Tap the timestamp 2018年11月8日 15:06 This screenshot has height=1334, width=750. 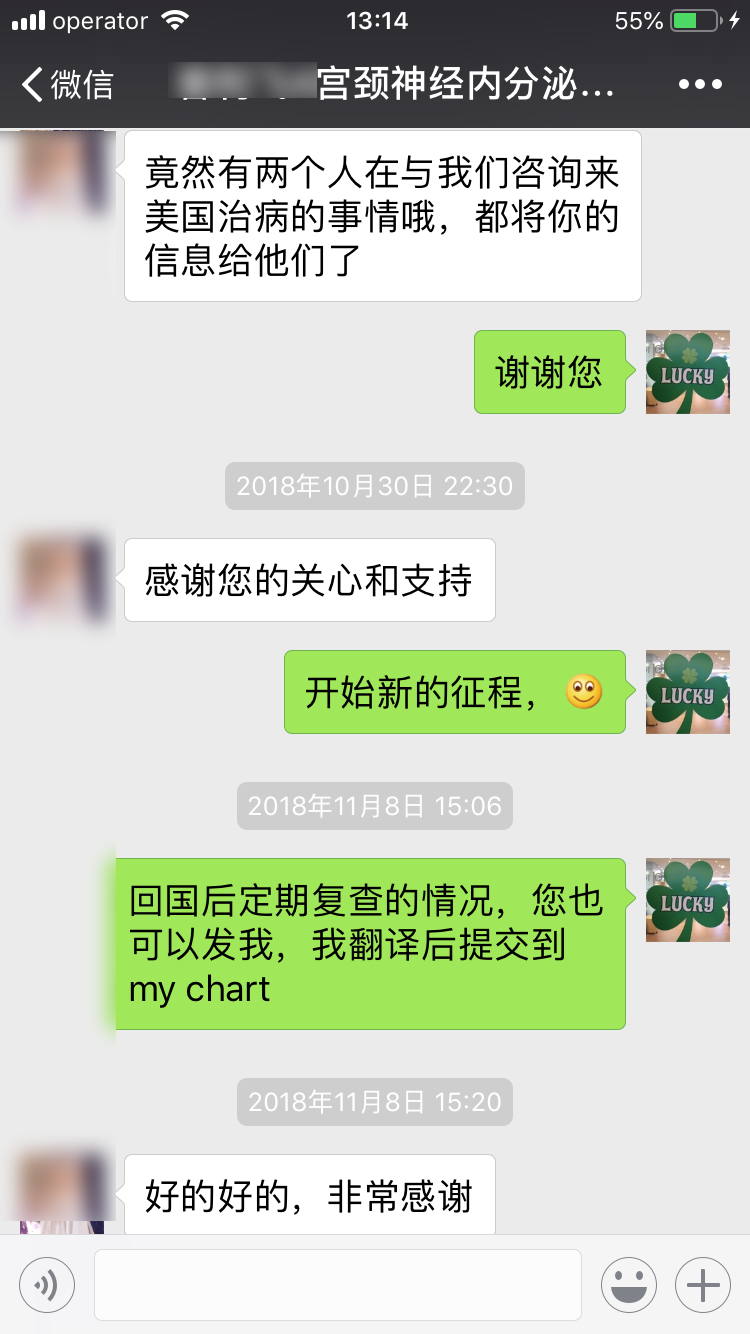(x=374, y=806)
